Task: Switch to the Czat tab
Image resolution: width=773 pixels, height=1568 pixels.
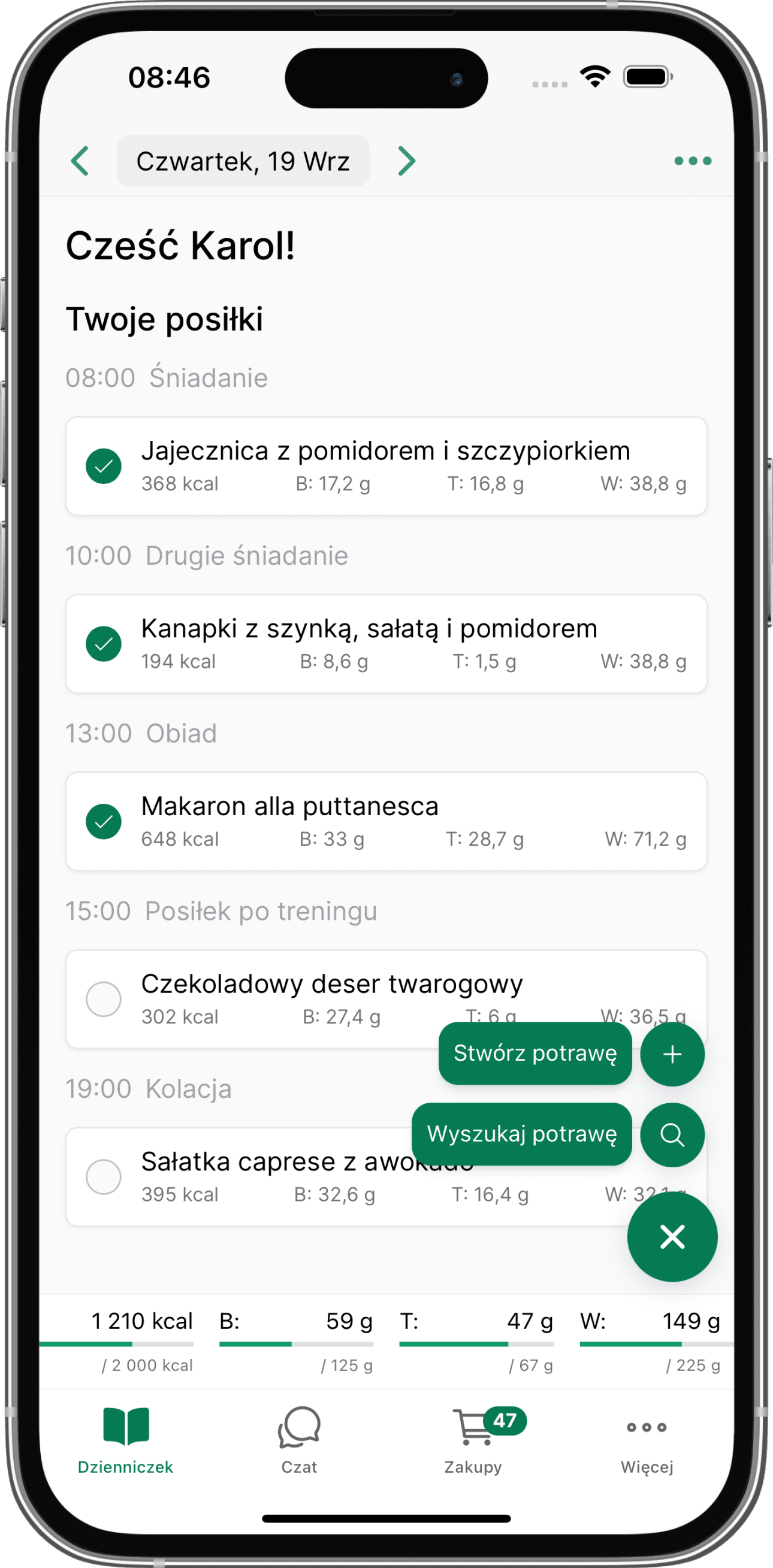Action: pyautogui.click(x=298, y=1440)
